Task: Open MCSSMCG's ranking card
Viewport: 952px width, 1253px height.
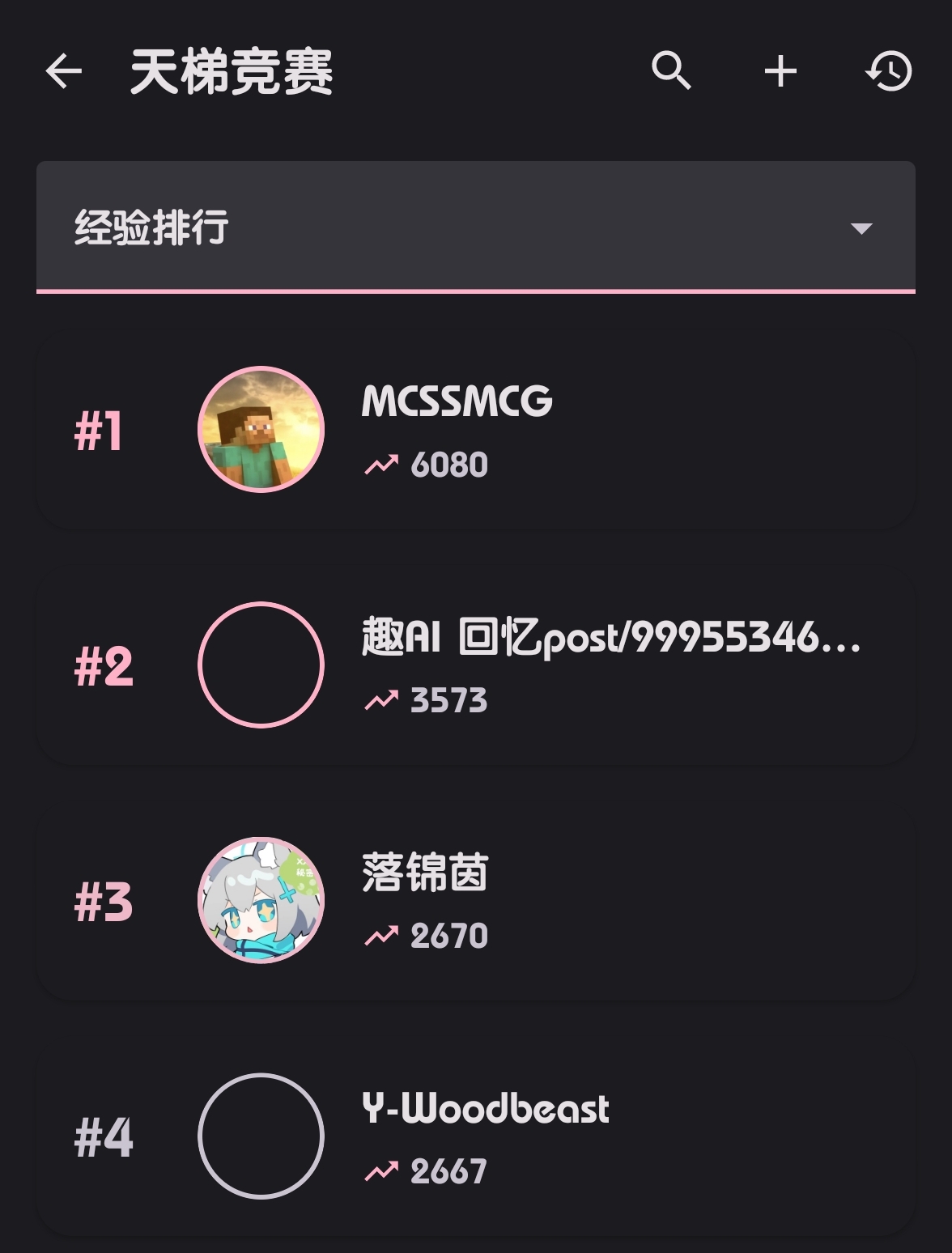Action: coord(476,430)
